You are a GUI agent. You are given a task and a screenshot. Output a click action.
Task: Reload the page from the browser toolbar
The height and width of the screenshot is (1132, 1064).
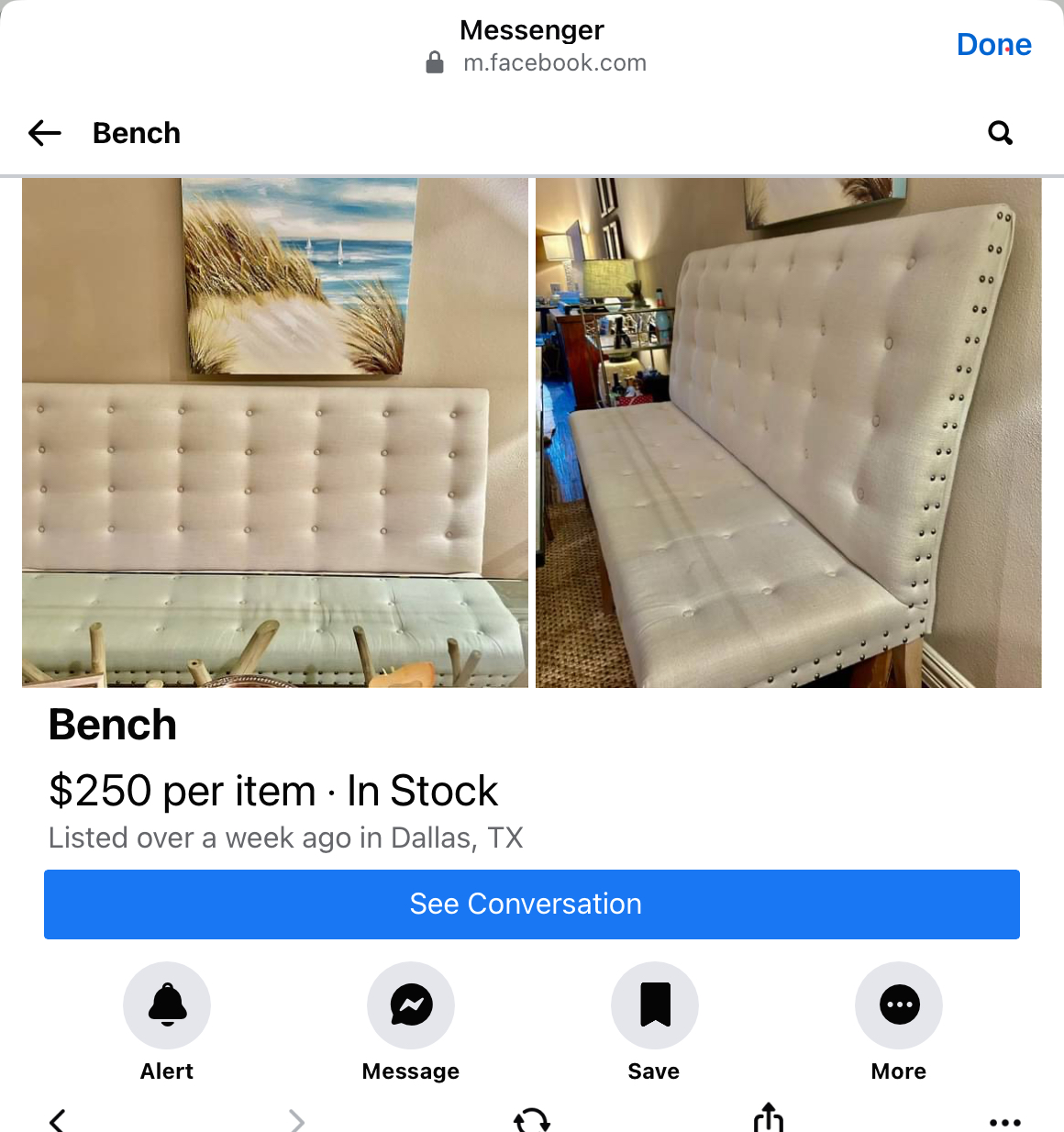tap(532, 1120)
